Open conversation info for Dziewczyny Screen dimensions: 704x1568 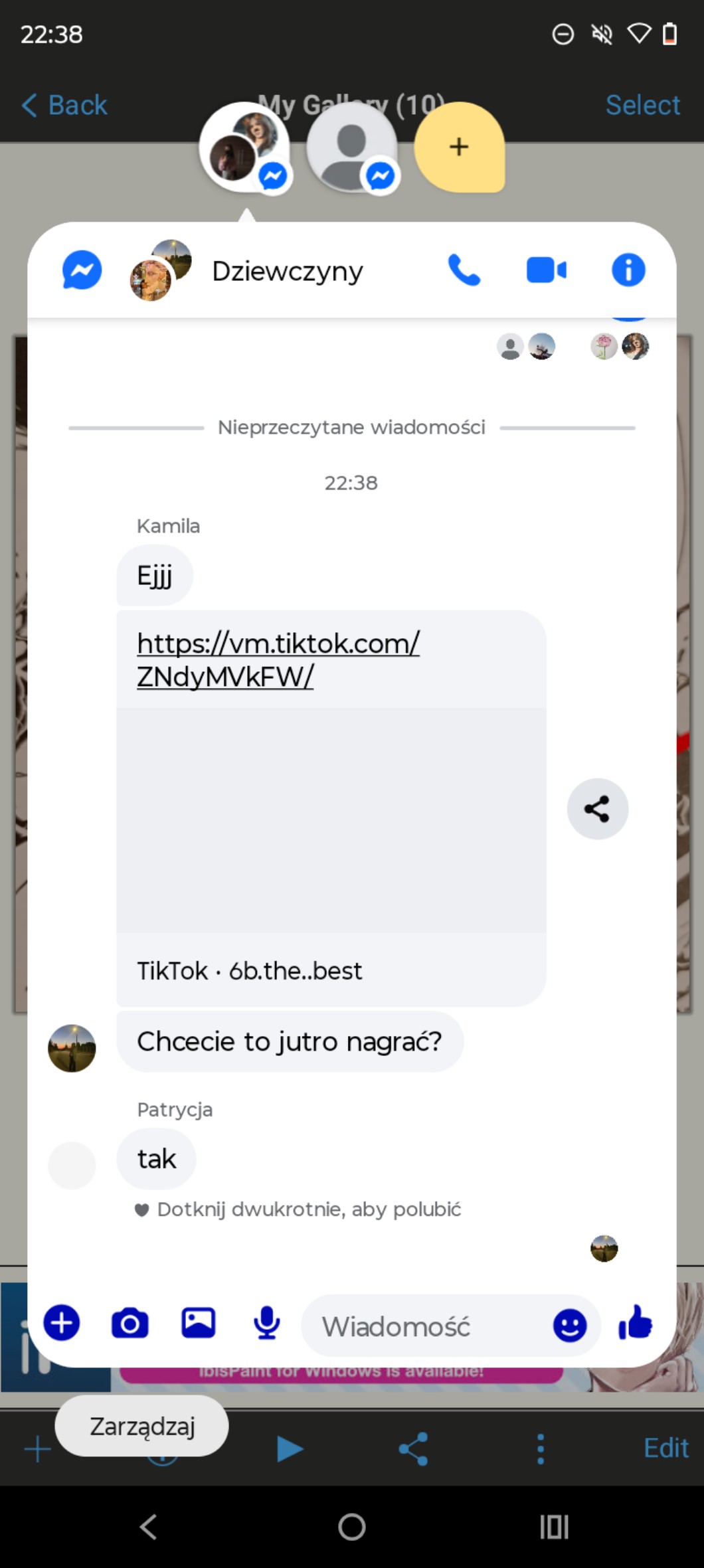click(628, 270)
